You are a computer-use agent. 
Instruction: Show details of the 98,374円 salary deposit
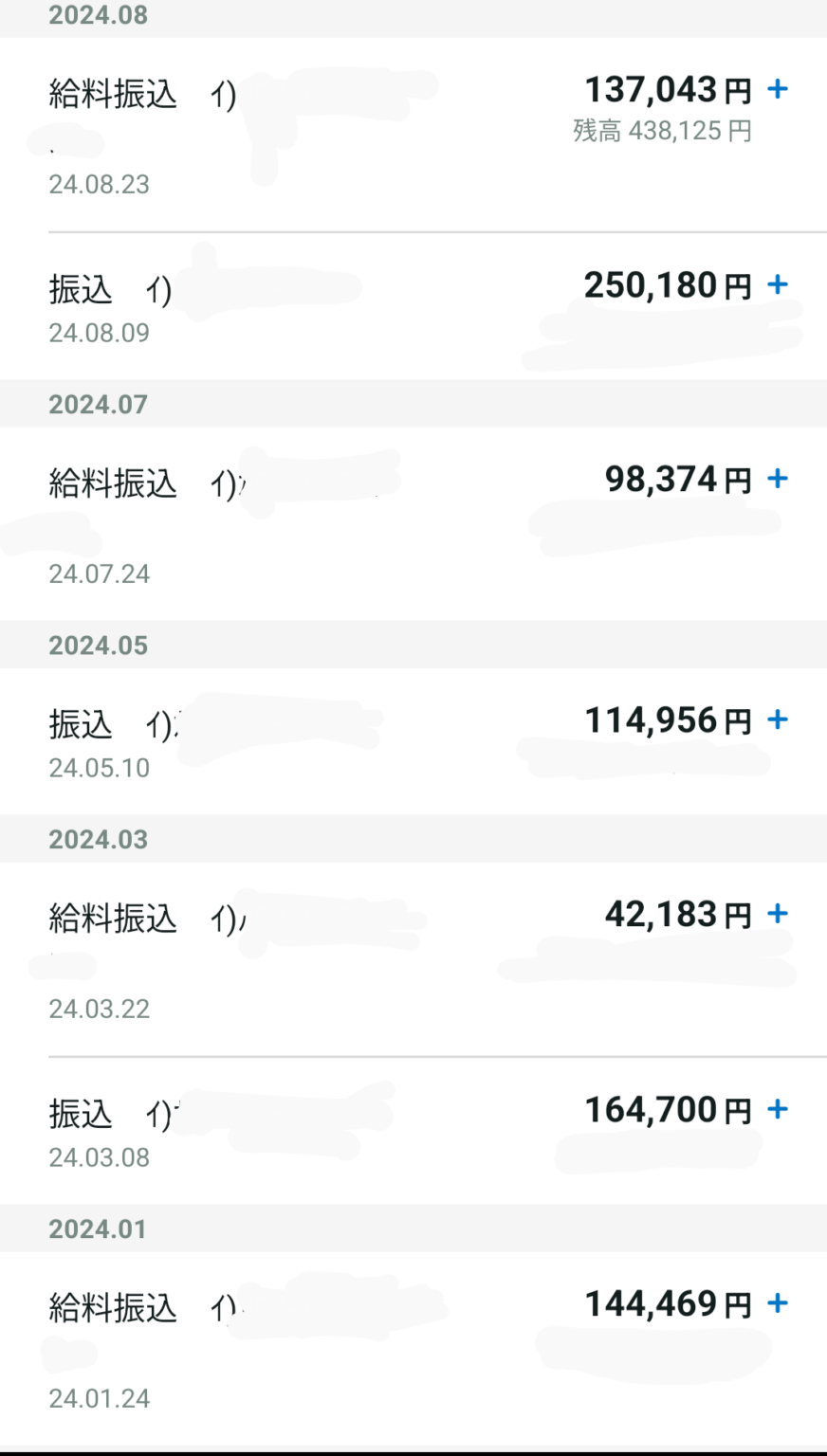click(x=778, y=479)
